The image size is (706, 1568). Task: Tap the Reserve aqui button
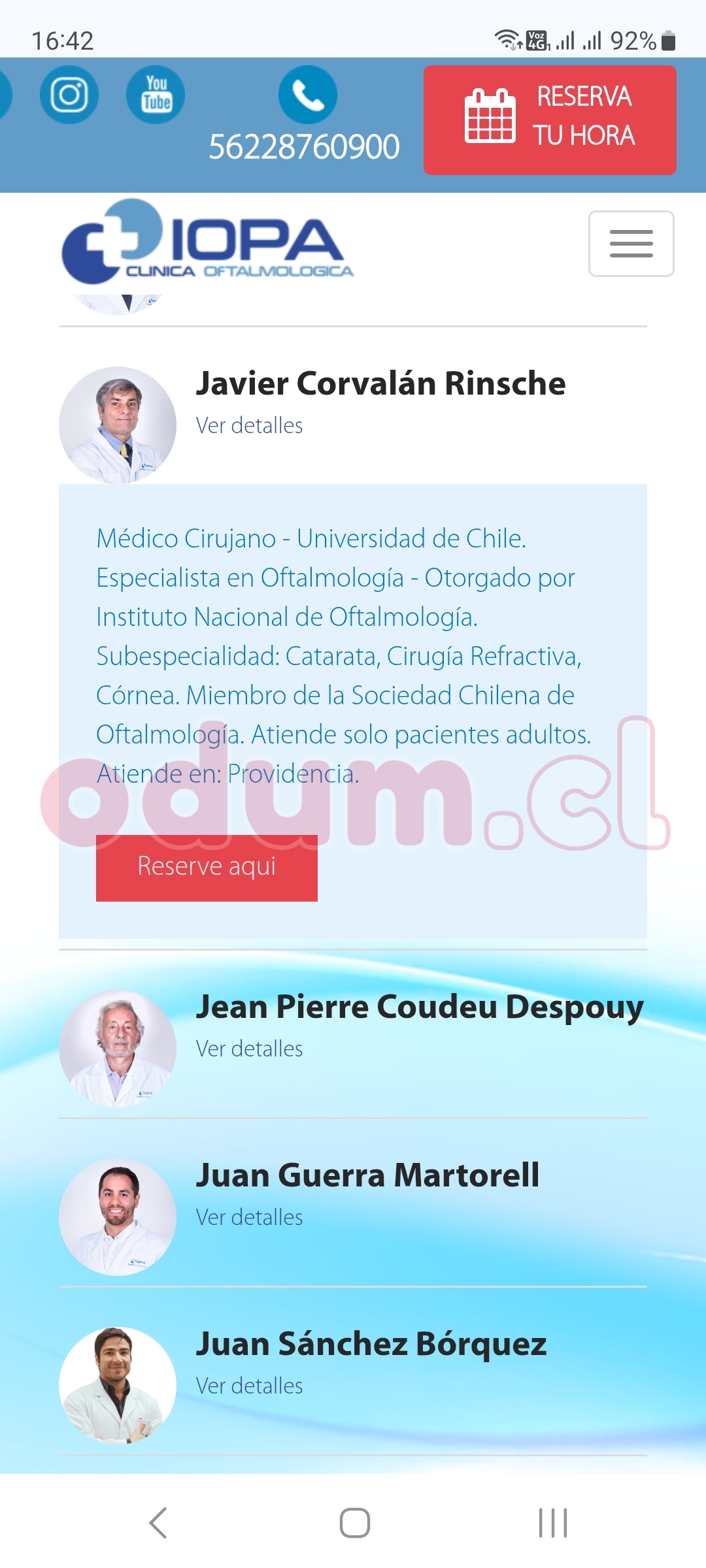tap(207, 868)
